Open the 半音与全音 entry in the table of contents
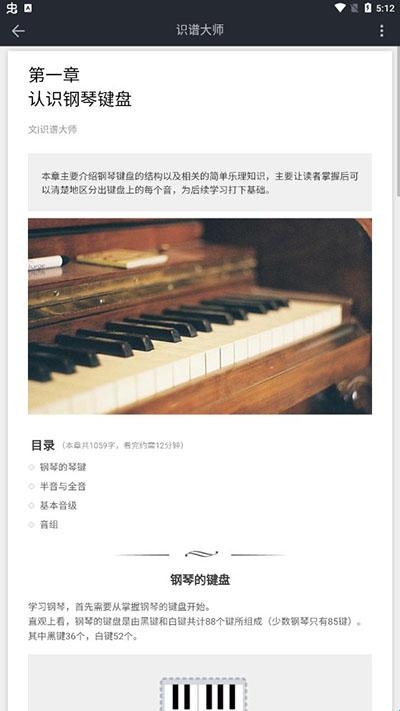 click(x=63, y=487)
